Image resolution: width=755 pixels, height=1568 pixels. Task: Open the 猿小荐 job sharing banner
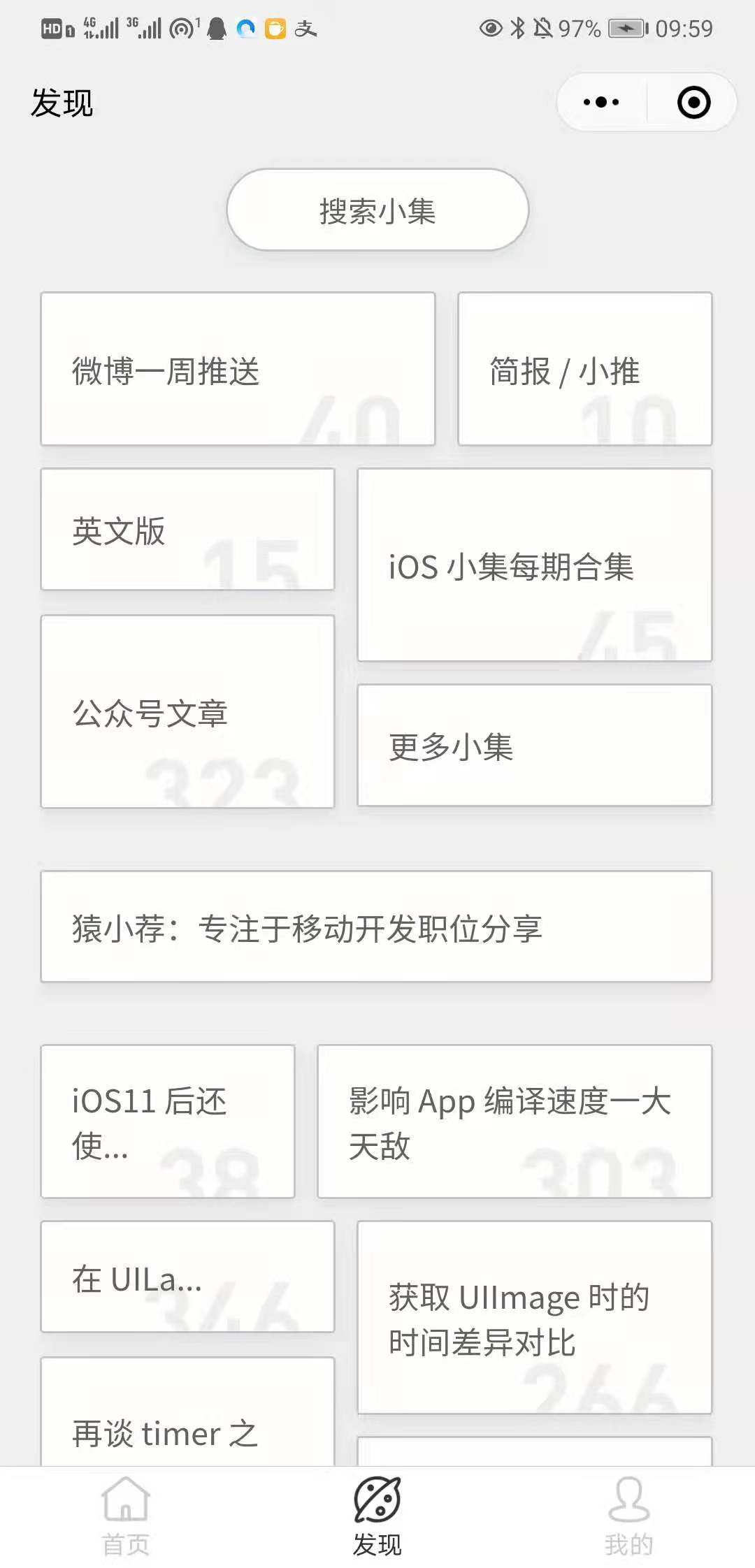click(376, 927)
